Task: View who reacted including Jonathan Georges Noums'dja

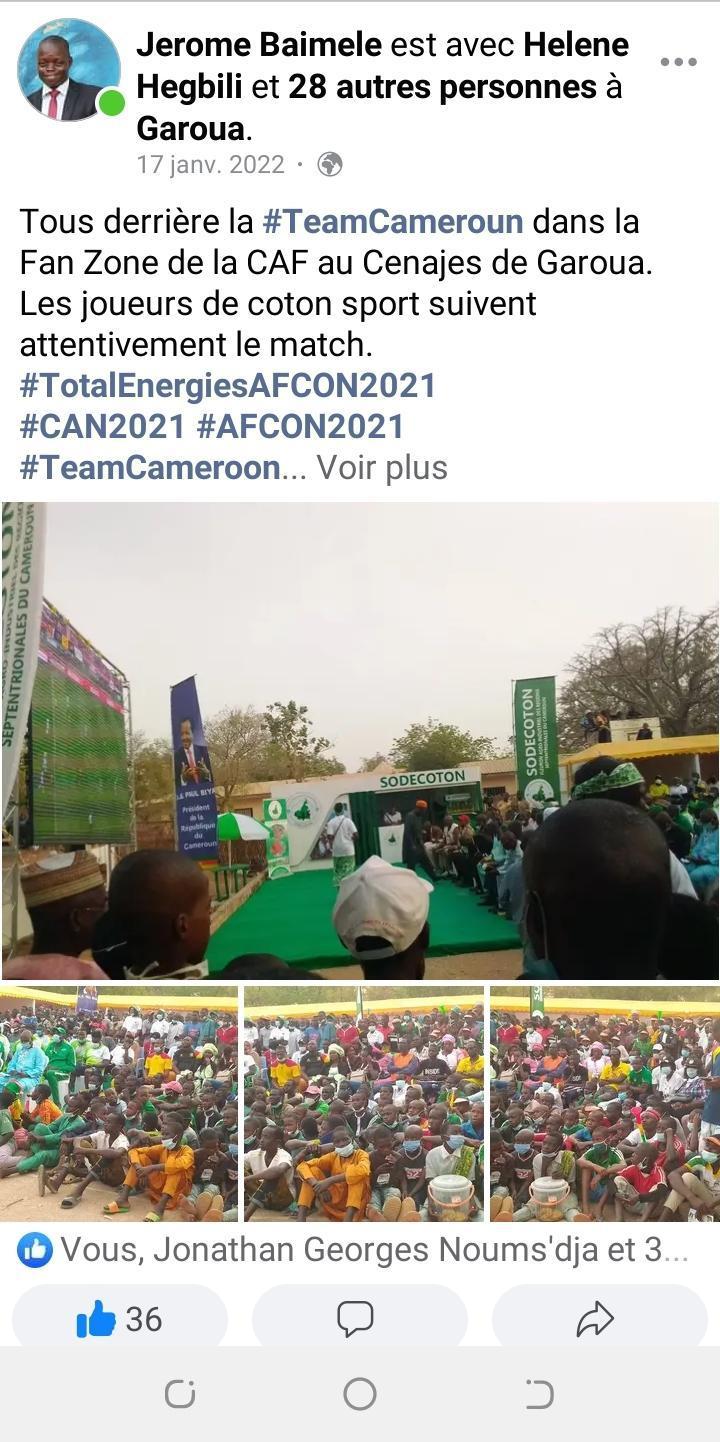Action: [360, 1250]
